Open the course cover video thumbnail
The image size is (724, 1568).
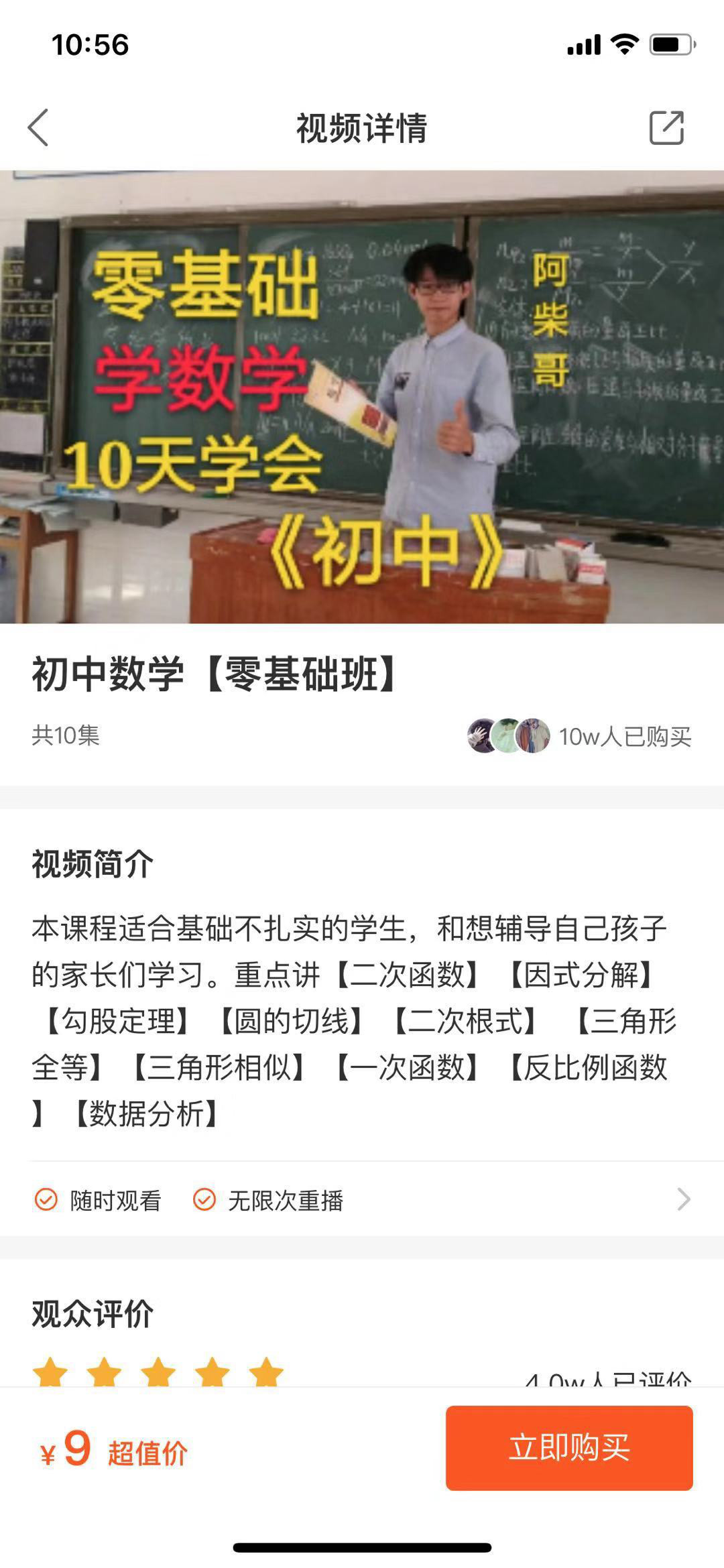point(362,397)
